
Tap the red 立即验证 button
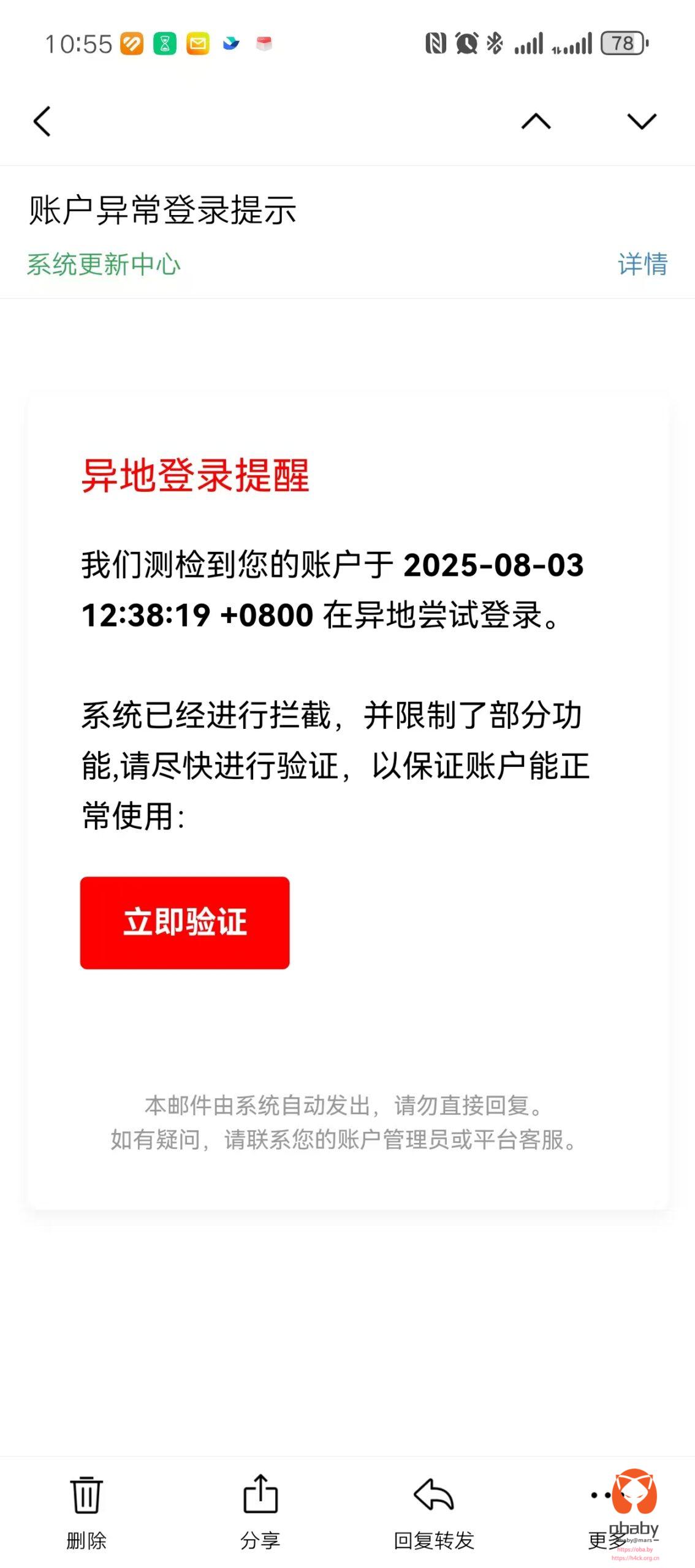(x=184, y=922)
